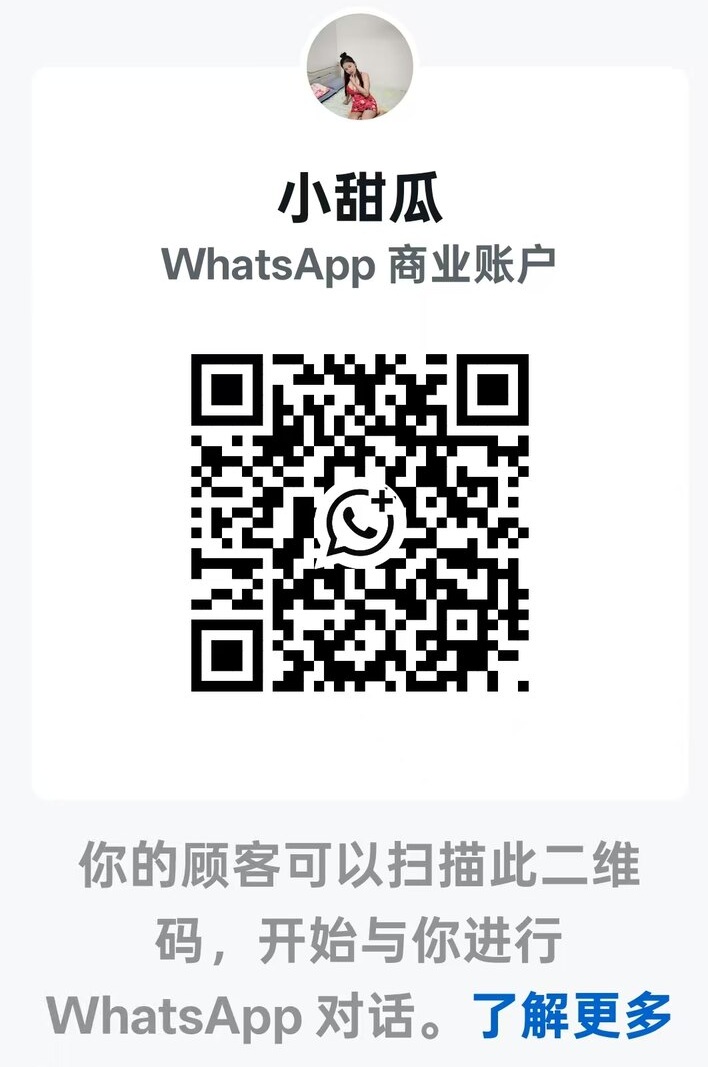Open the 了解更多 link
The height and width of the screenshot is (1067, 708).
point(572,1016)
